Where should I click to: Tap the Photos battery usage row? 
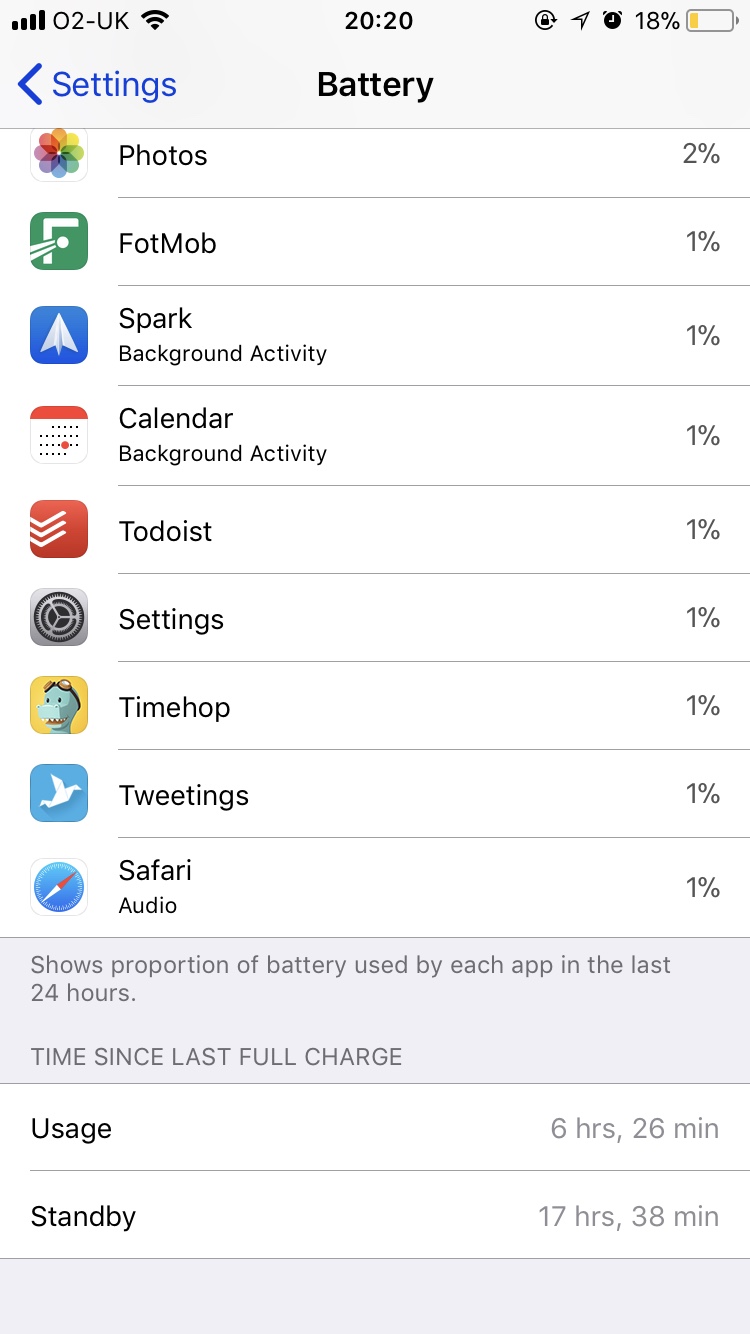coord(375,156)
